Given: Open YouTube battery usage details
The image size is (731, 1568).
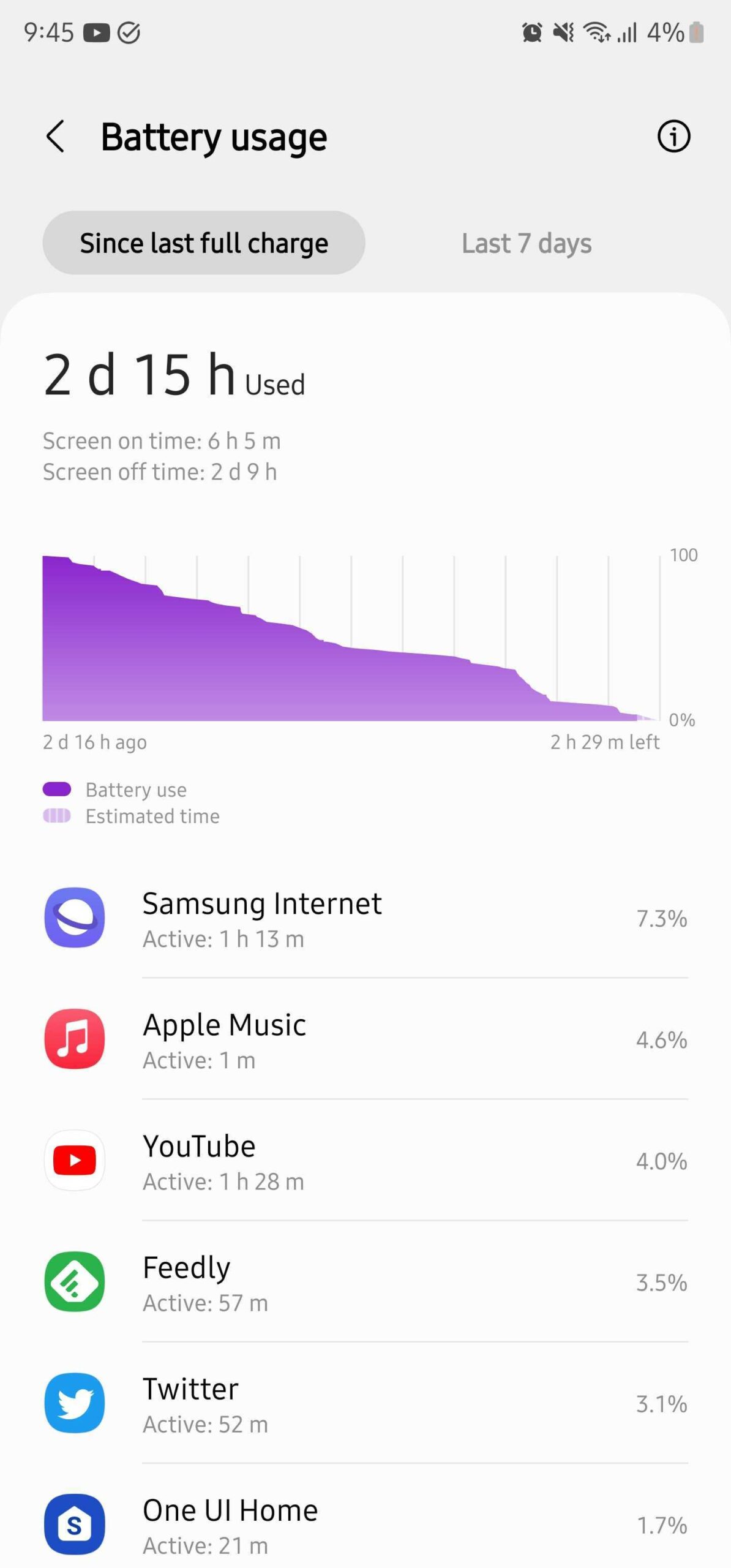Looking at the screenshot, I should (x=365, y=1161).
